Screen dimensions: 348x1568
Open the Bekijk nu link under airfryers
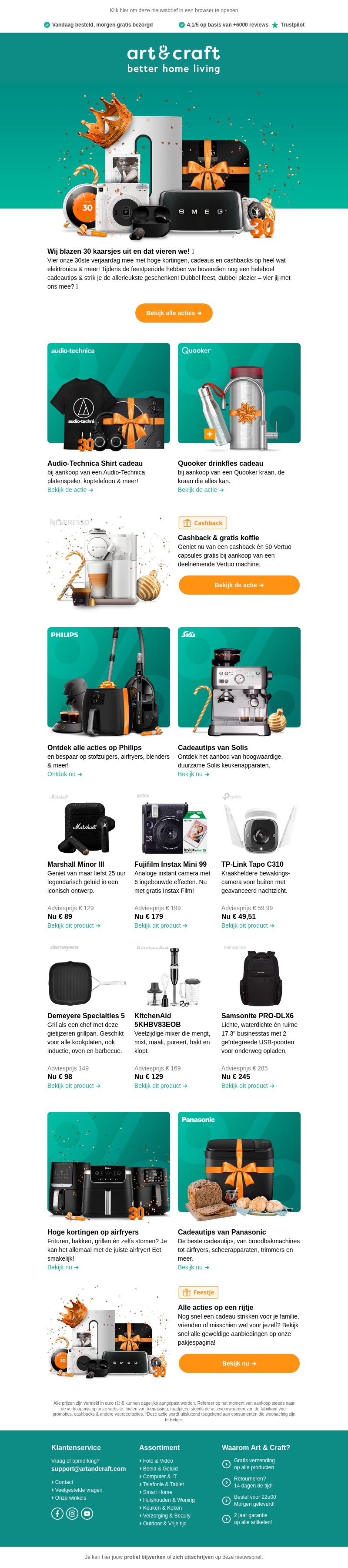click(63, 1267)
